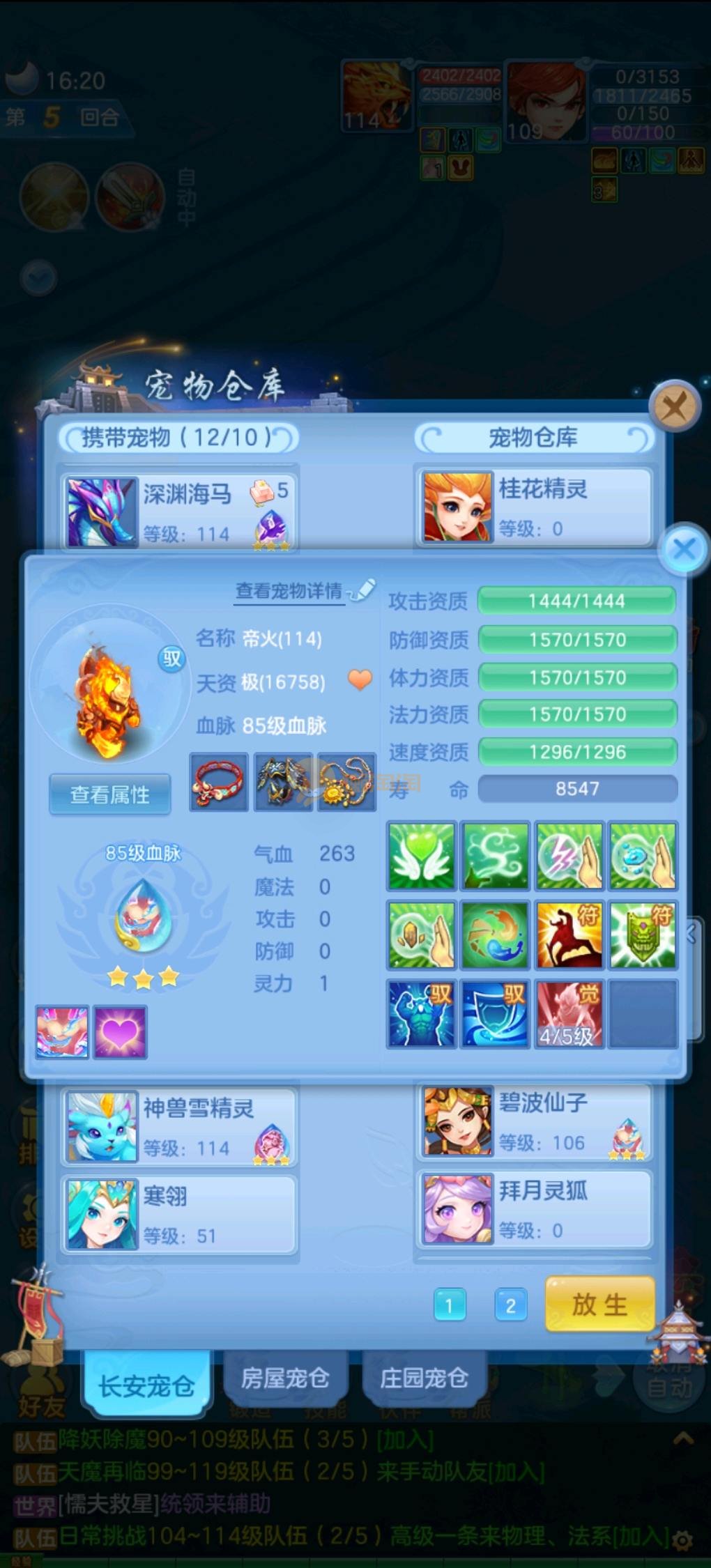View the green heart wings skill
Viewport: 711px width, 1568px height.
421,856
